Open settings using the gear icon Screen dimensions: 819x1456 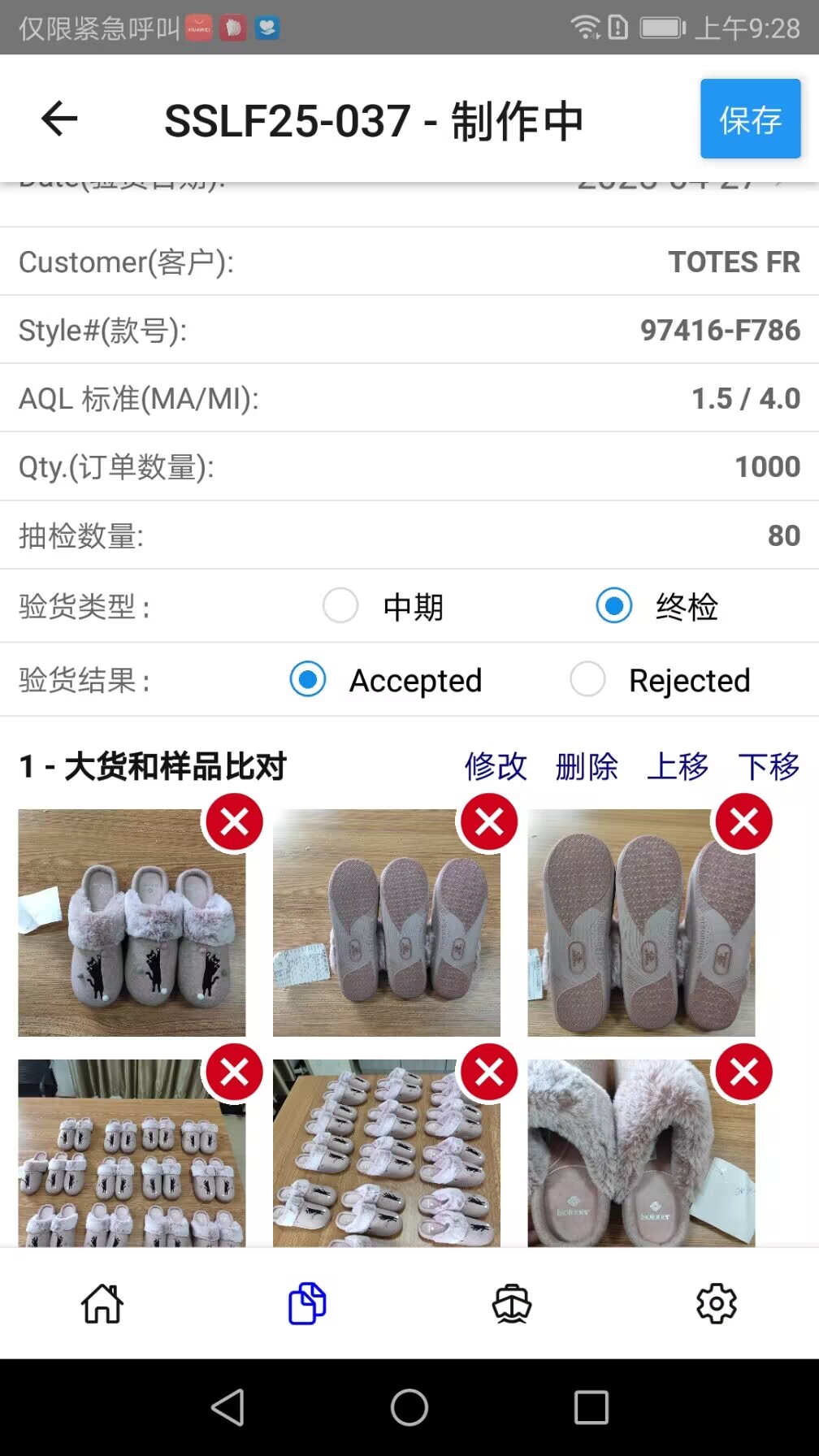pyautogui.click(x=715, y=1303)
